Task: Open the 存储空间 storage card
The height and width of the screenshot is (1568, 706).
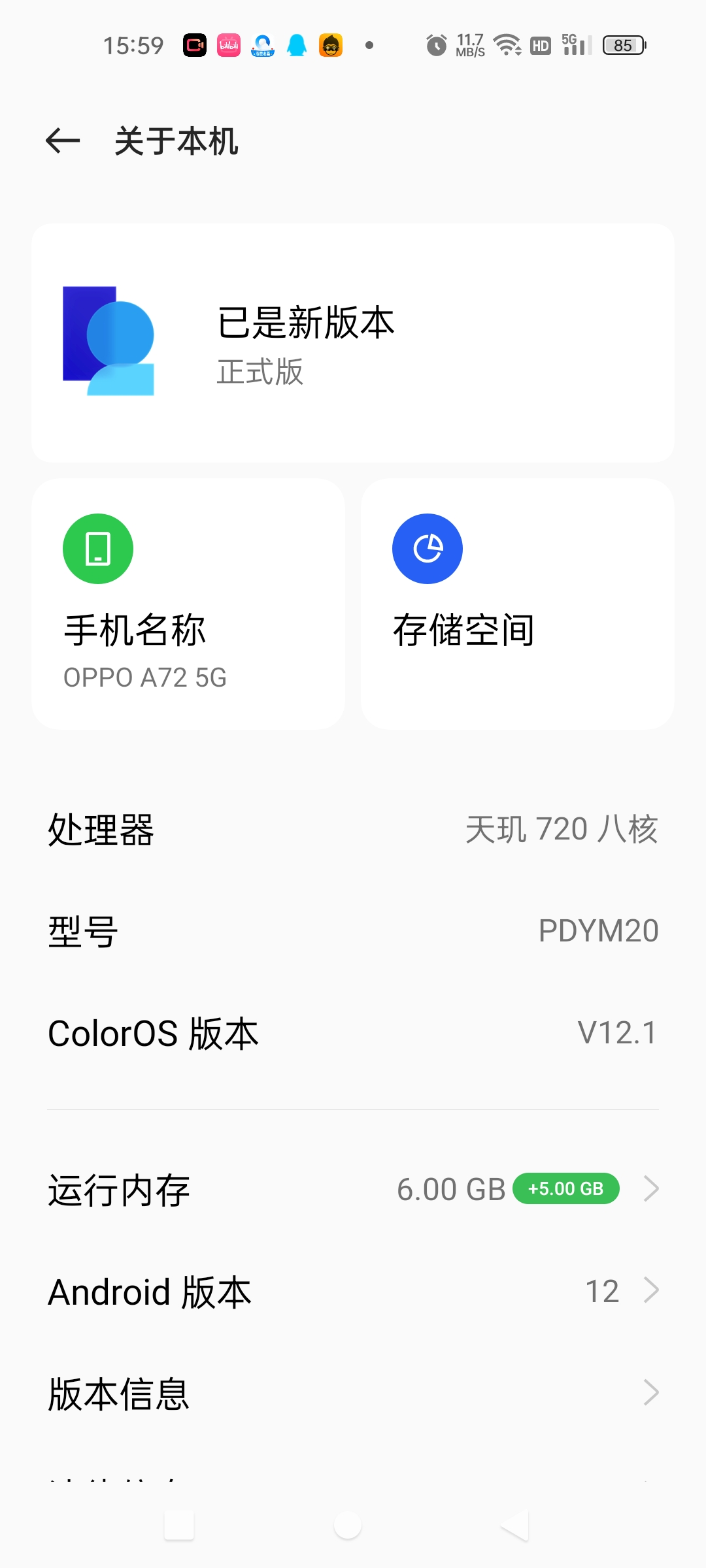Action: (518, 604)
